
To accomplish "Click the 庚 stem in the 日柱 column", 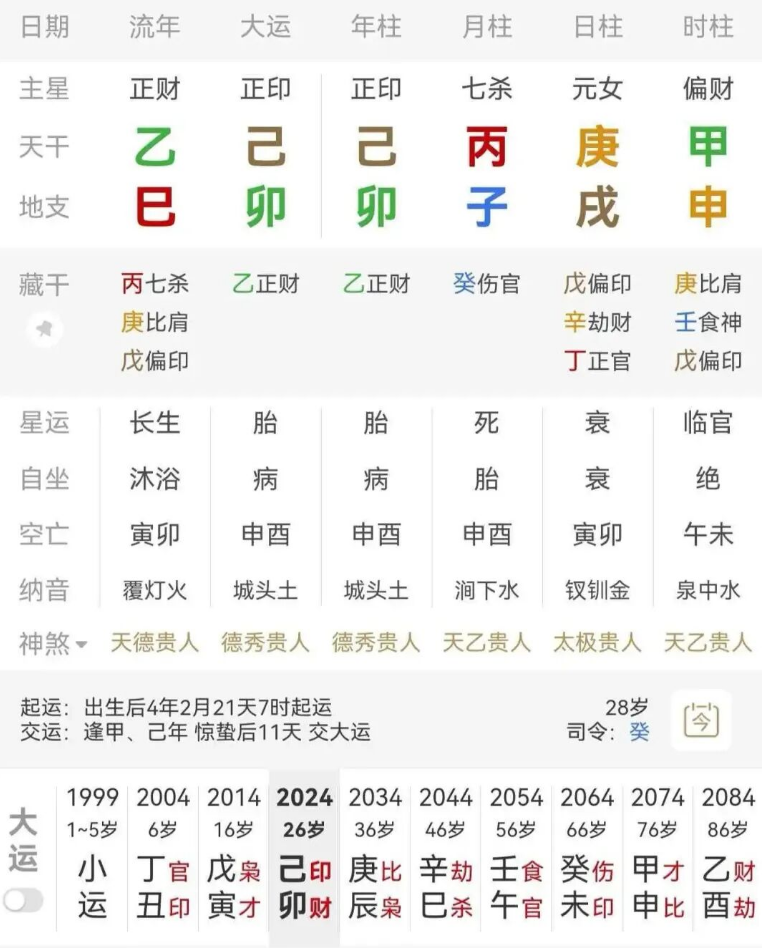I will (x=596, y=145).
